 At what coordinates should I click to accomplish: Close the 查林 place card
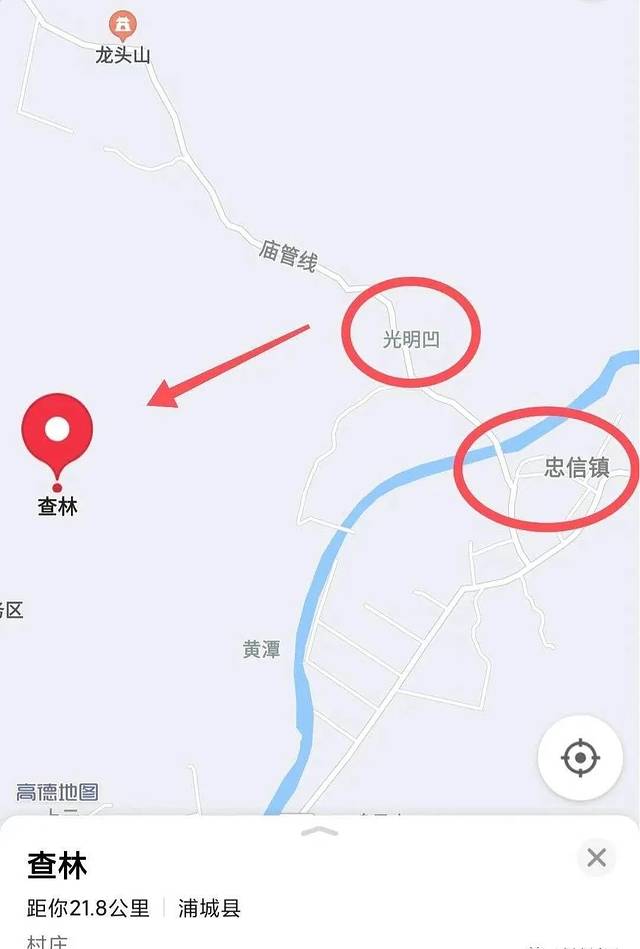[x=597, y=857]
